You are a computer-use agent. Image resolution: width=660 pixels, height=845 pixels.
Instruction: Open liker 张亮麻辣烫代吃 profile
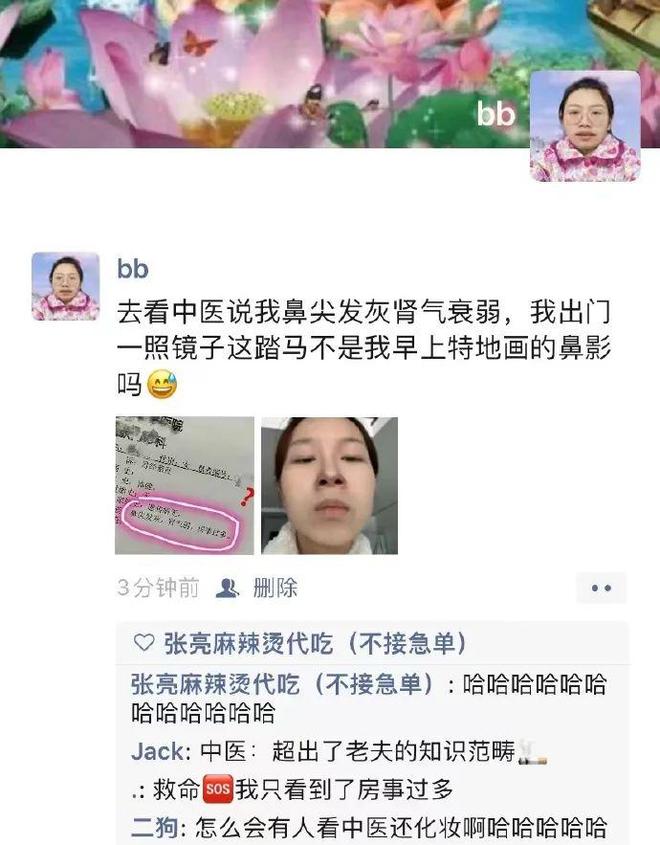[x=315, y=643]
